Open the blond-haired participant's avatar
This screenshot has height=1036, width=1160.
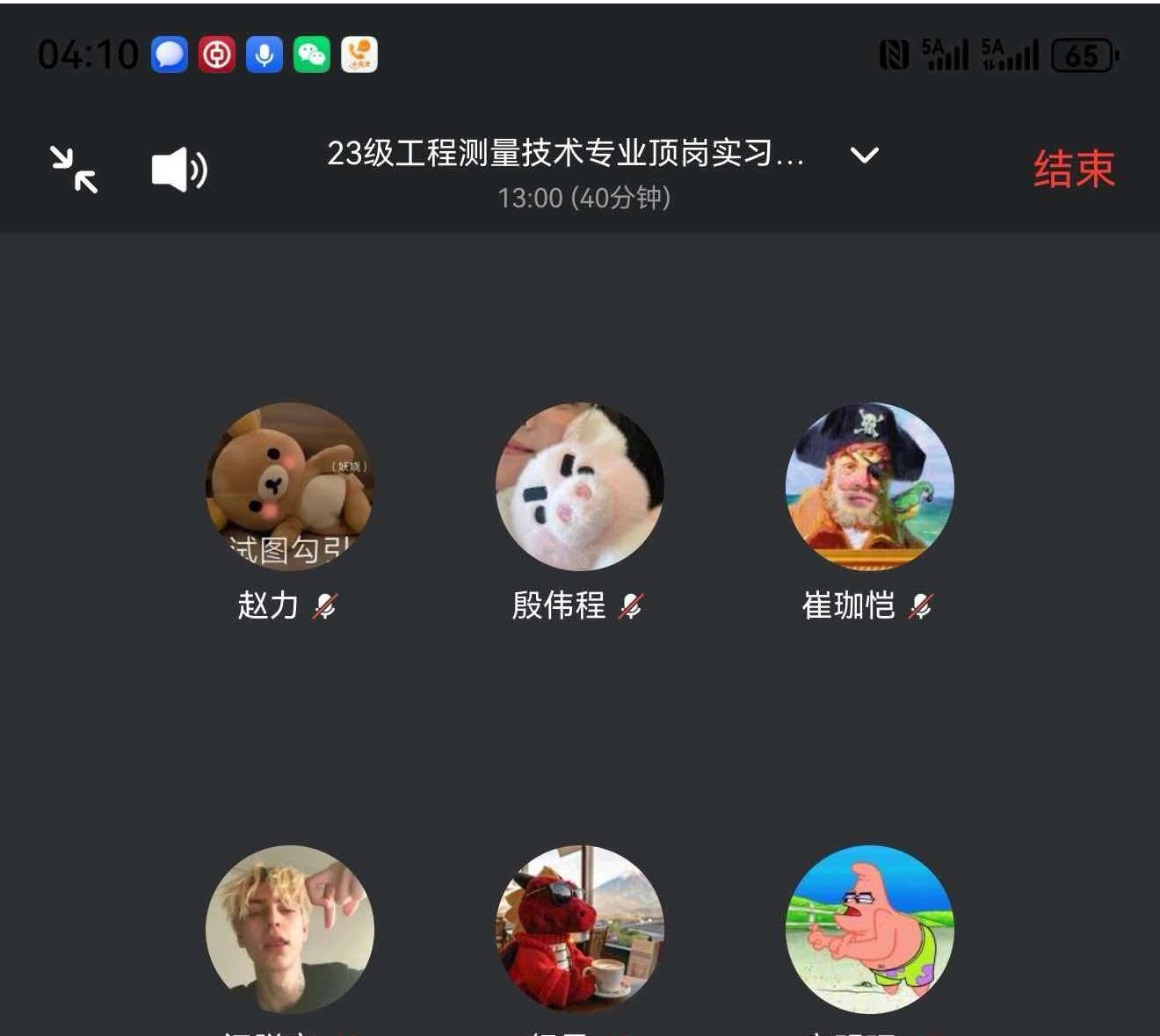pyautogui.click(x=290, y=928)
